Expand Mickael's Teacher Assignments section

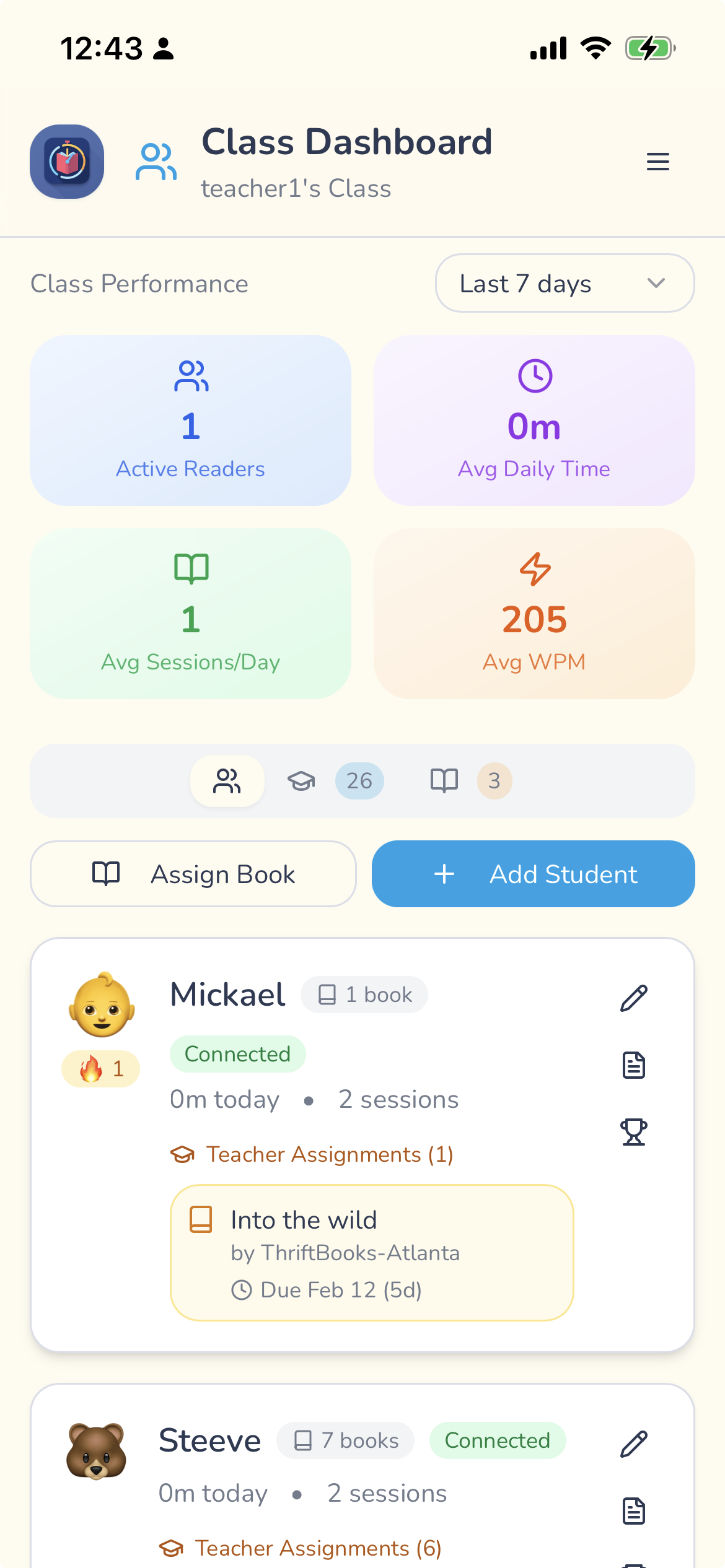tap(312, 1154)
